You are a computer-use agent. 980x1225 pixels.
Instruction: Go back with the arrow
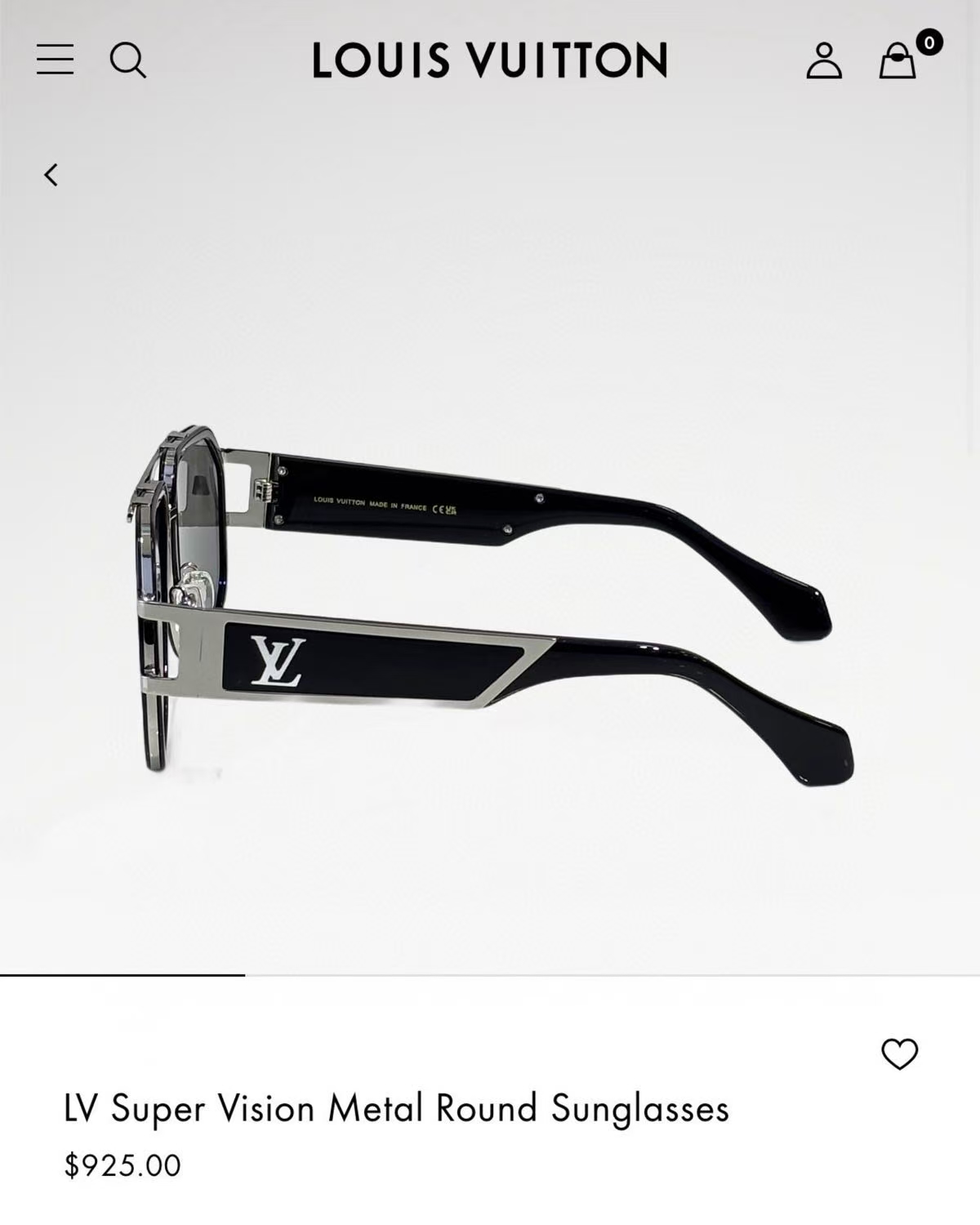(x=51, y=175)
